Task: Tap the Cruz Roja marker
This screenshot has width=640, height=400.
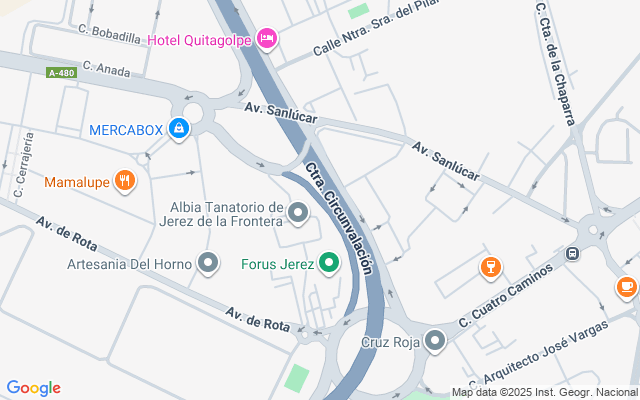Action: pos(434,341)
